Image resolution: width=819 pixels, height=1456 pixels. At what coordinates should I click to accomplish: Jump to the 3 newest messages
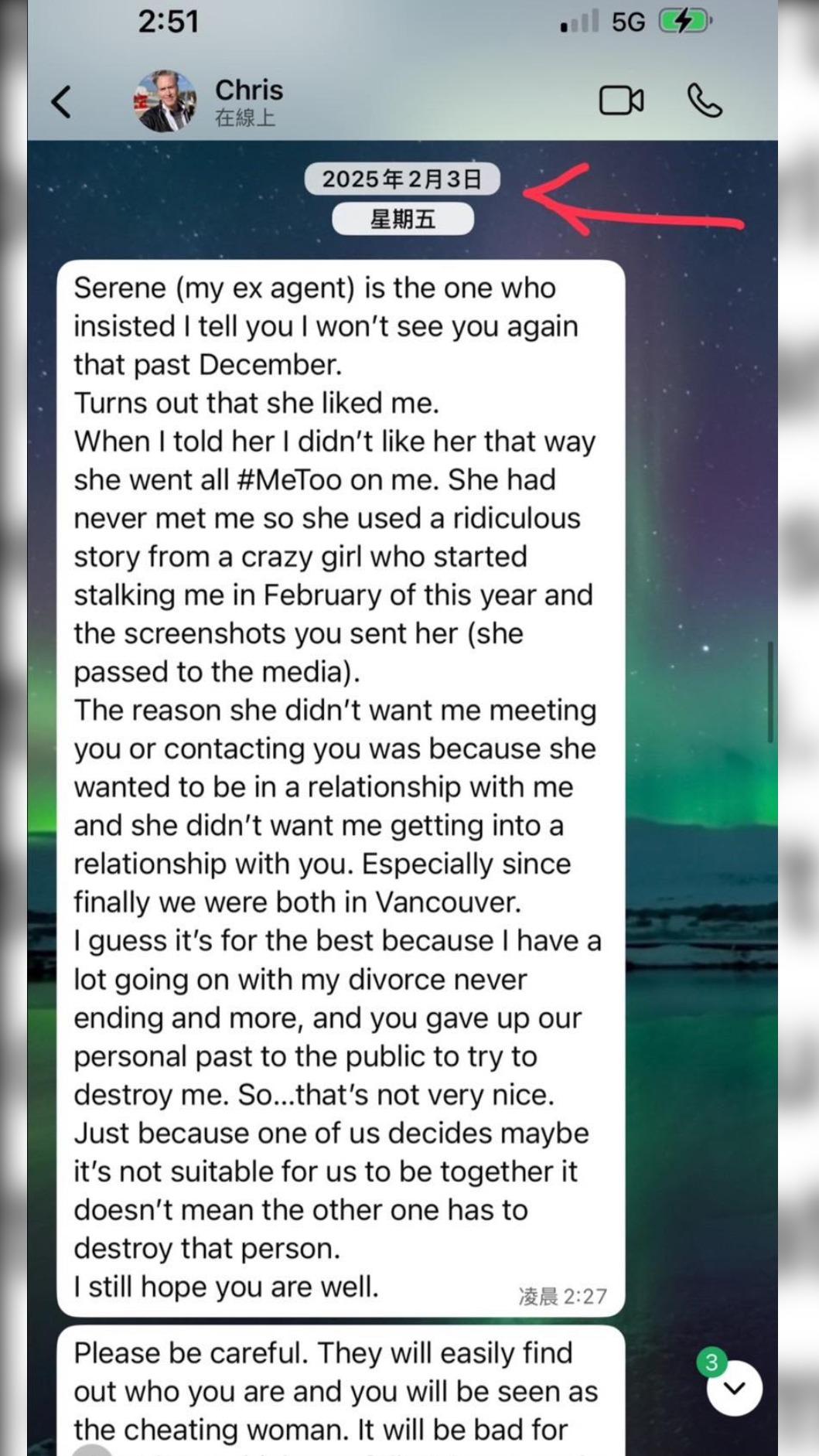[733, 1387]
